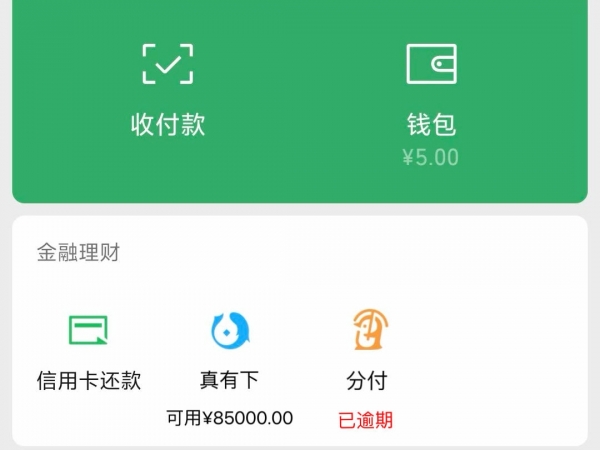The height and width of the screenshot is (450, 600).
Task: Open 收付款 payment code
Action: tap(168, 90)
